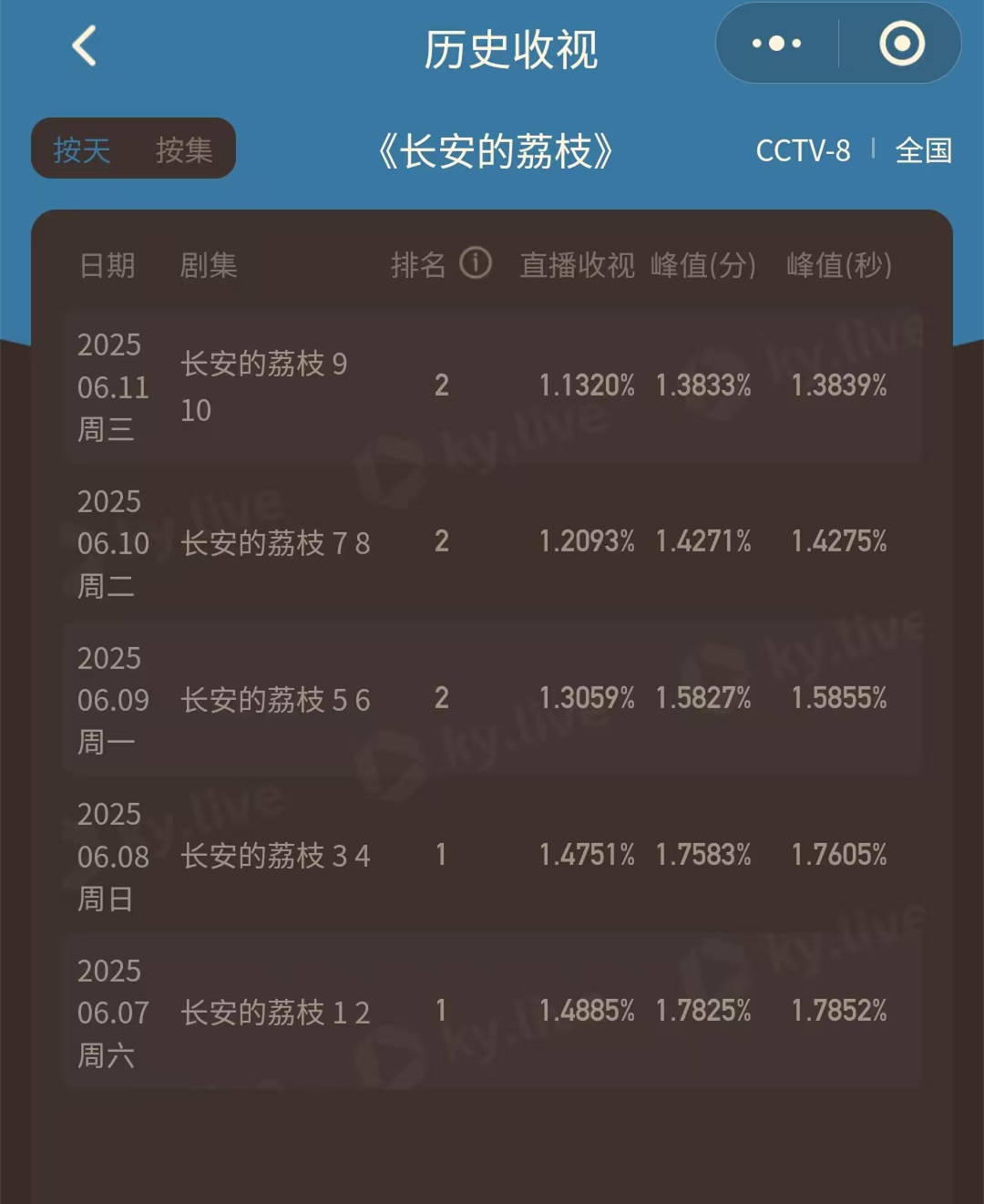
Task: Select the 长安的荔枝 1 2 episode row
Action: click(492, 1012)
